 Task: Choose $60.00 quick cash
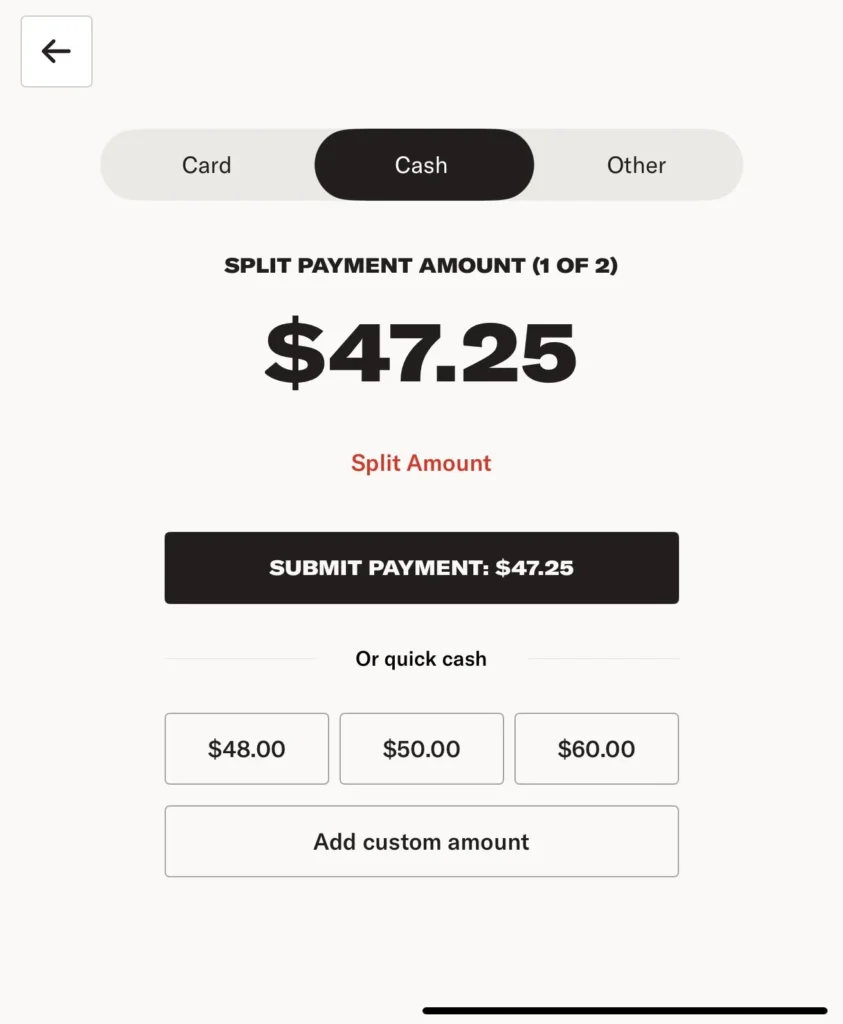pos(596,749)
